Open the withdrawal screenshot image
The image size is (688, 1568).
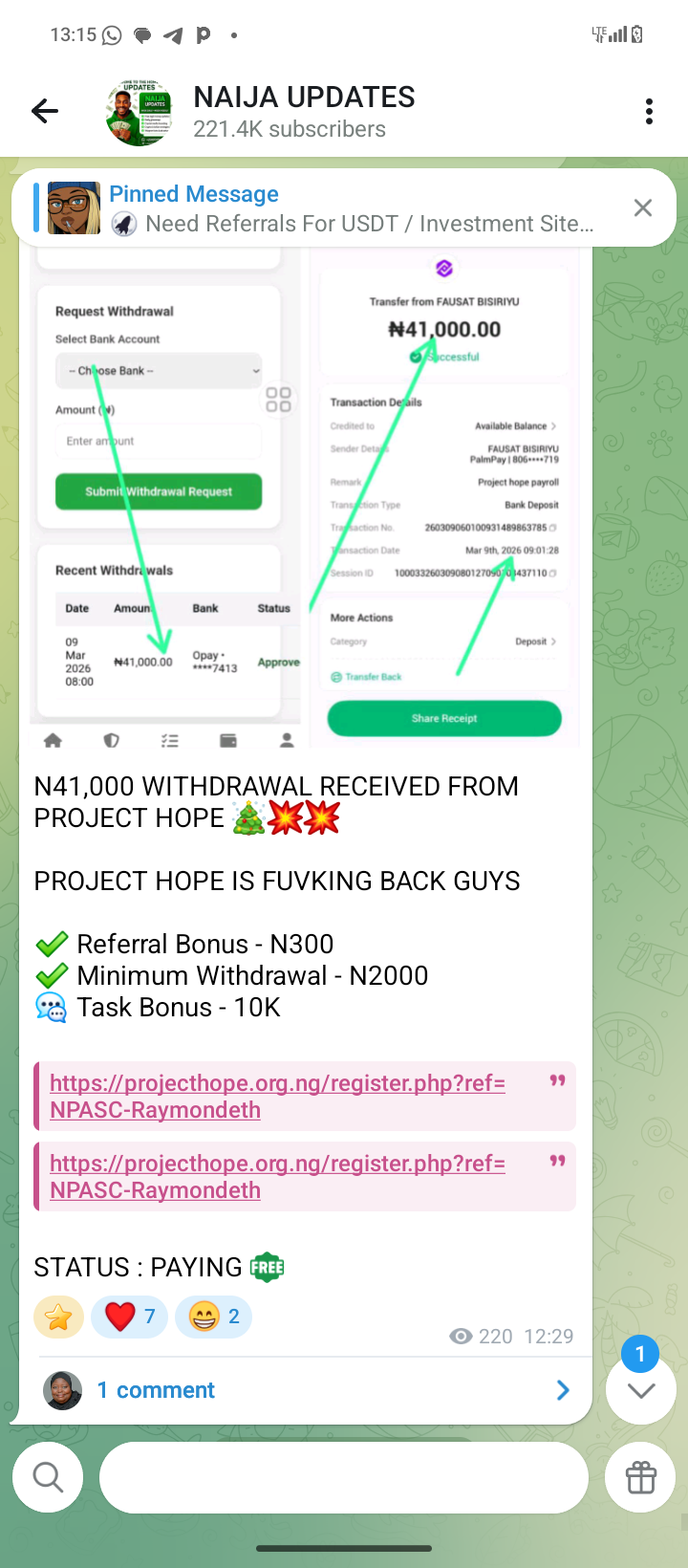pyautogui.click(x=304, y=497)
